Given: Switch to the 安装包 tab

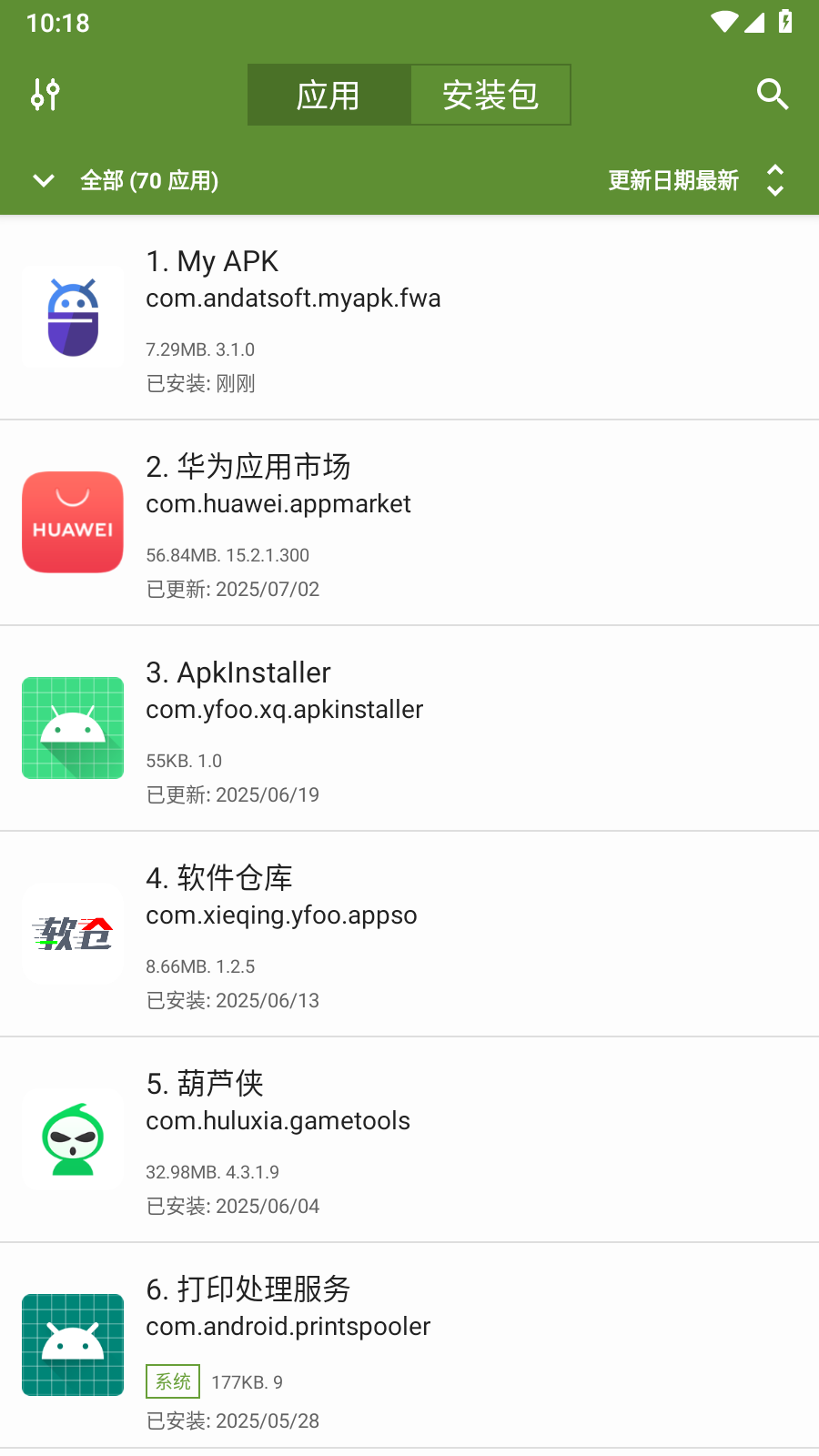Looking at the screenshot, I should (490, 94).
